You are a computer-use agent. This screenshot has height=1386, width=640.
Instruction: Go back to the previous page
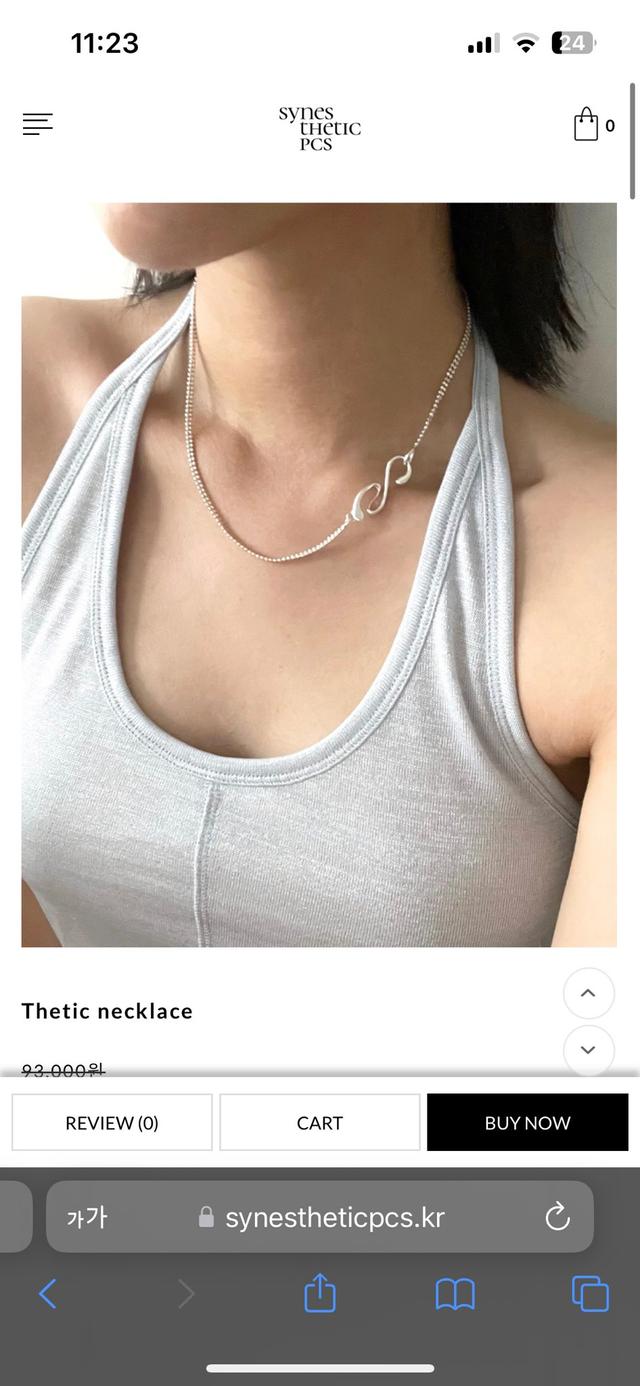coord(47,1294)
